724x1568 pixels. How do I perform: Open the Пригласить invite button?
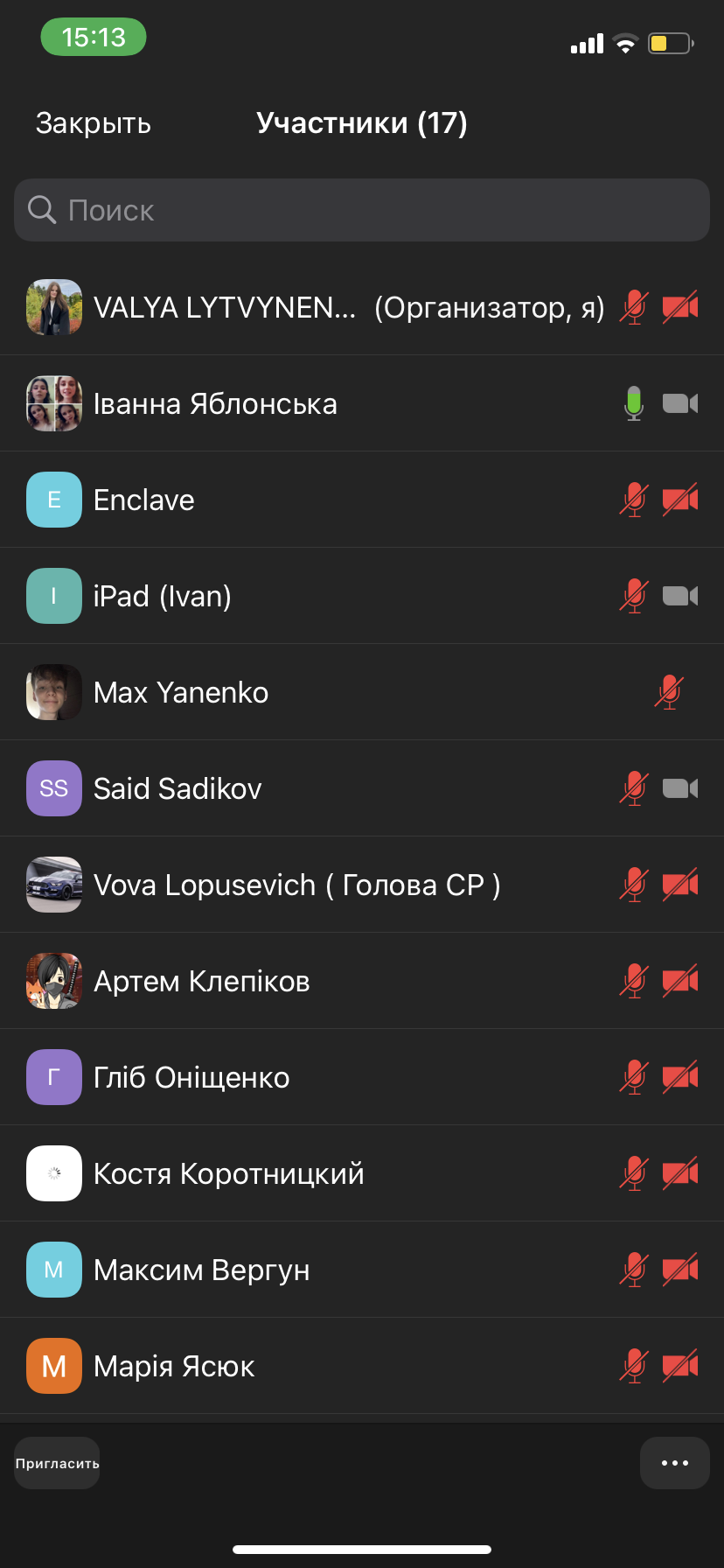tap(57, 1463)
